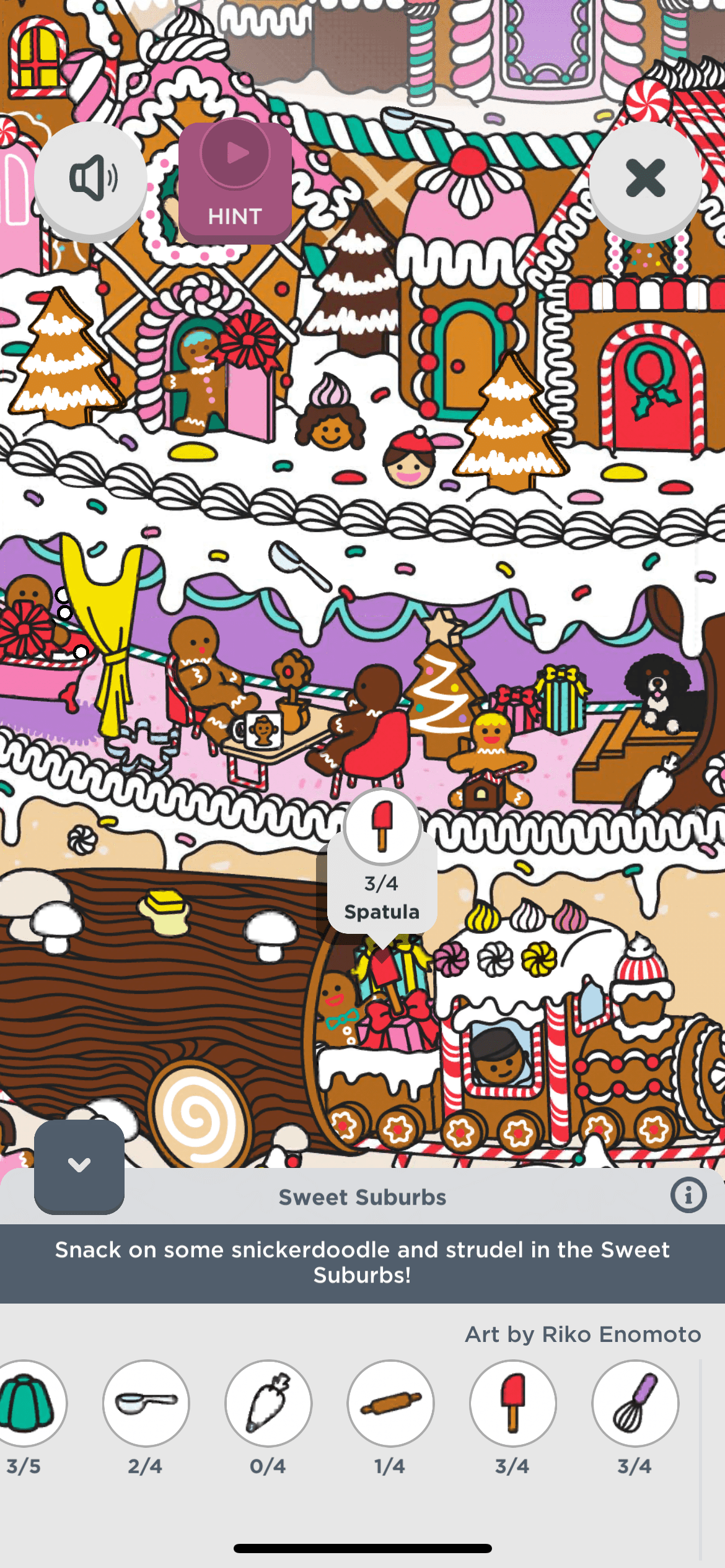Select the piping bag item
This screenshot has height=1568, width=725.
tap(268, 1403)
